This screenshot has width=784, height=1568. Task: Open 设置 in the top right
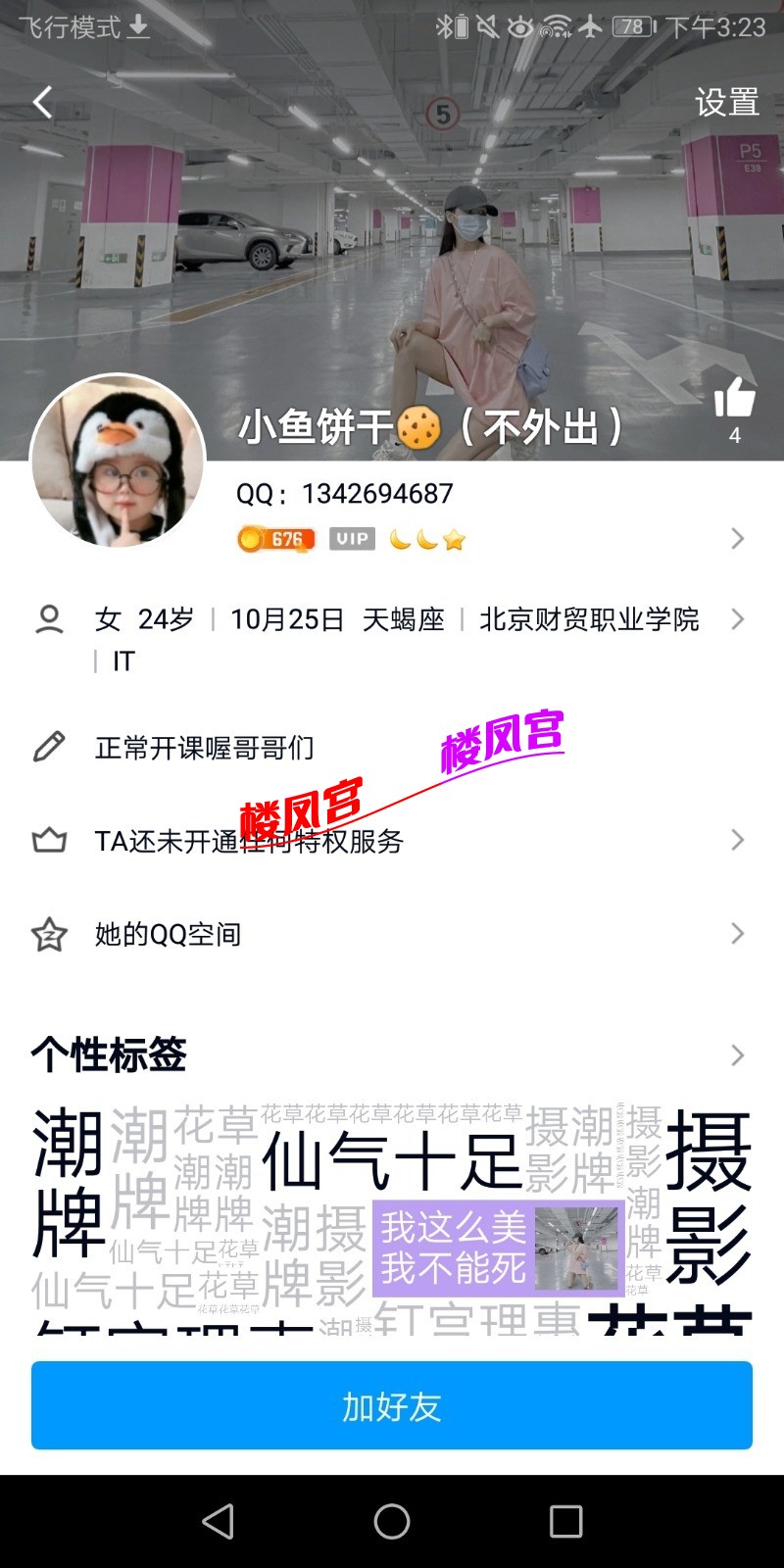coord(726,102)
